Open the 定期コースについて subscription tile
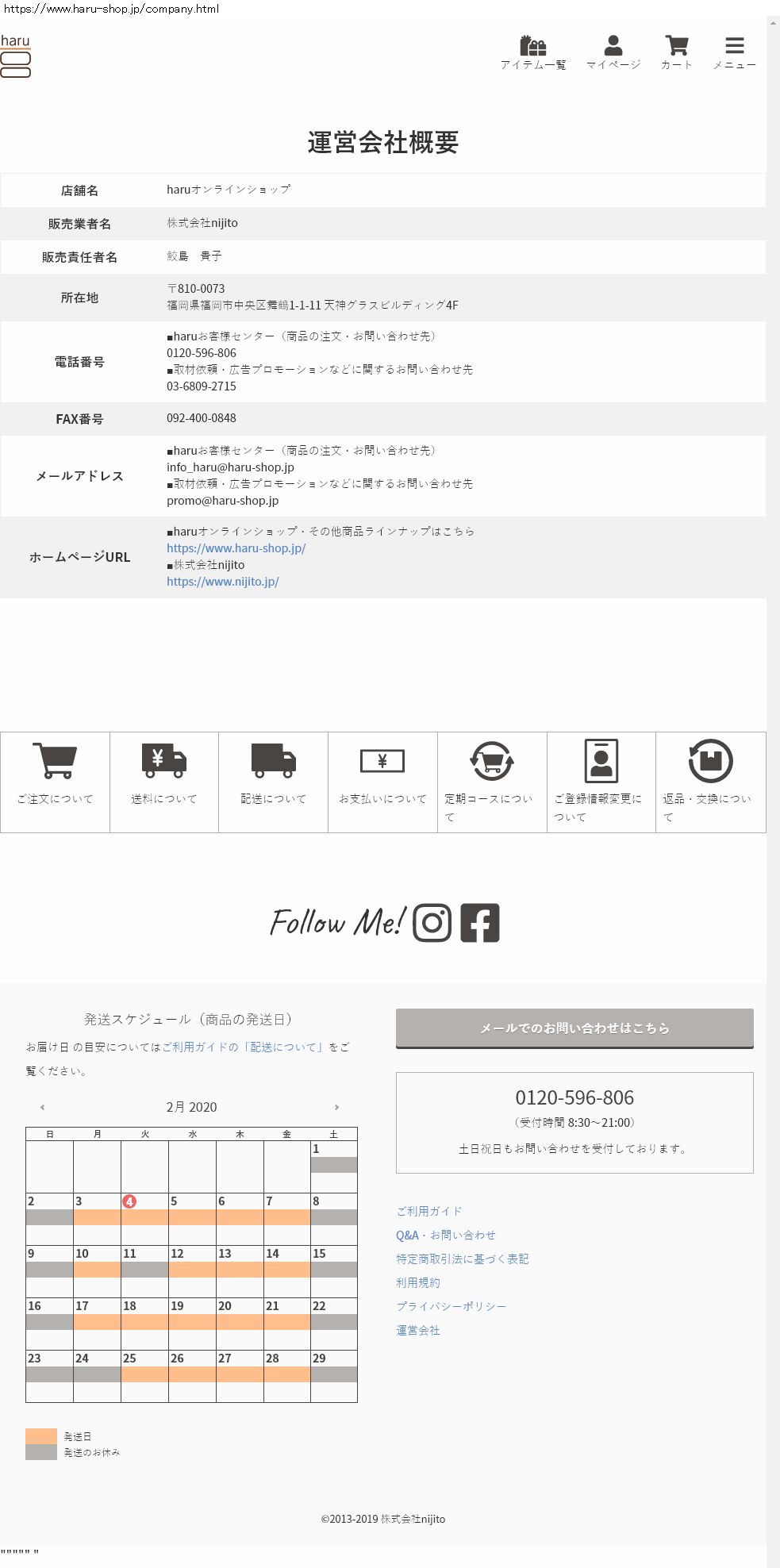 tap(492, 782)
